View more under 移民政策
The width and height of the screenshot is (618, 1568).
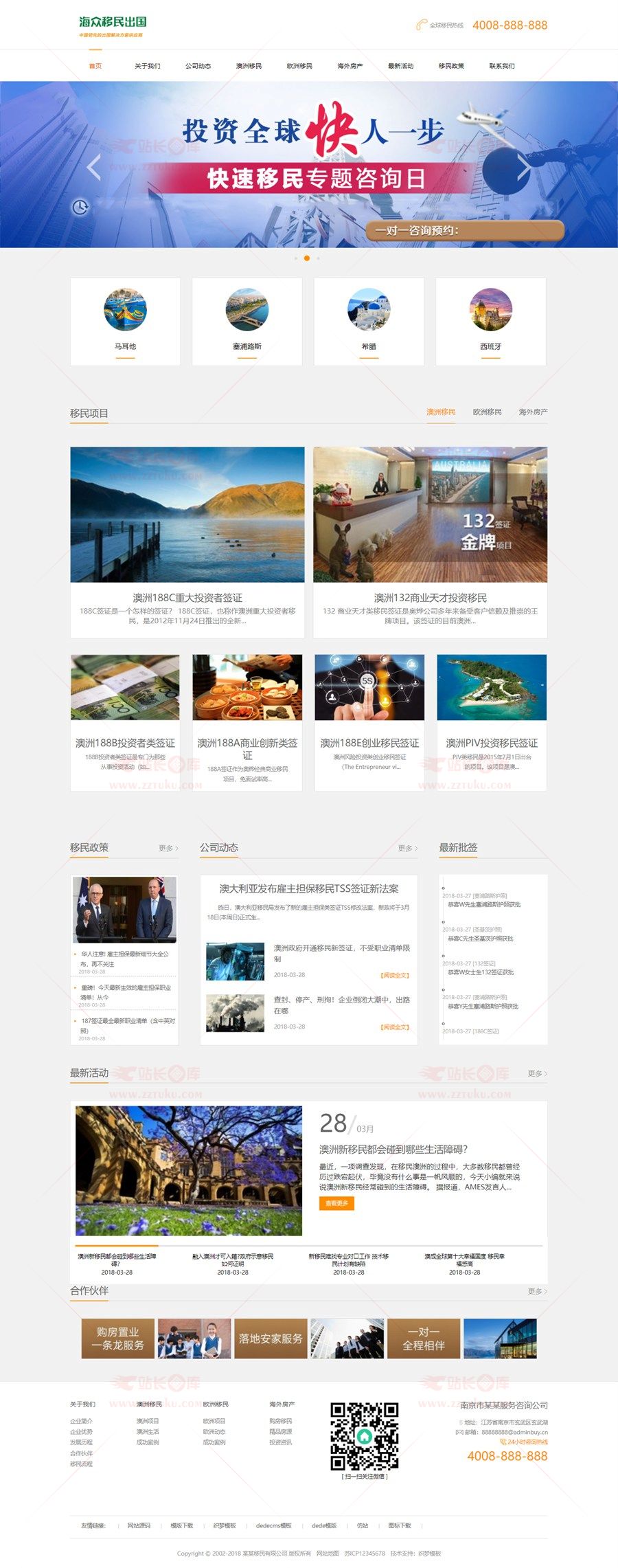click(168, 848)
